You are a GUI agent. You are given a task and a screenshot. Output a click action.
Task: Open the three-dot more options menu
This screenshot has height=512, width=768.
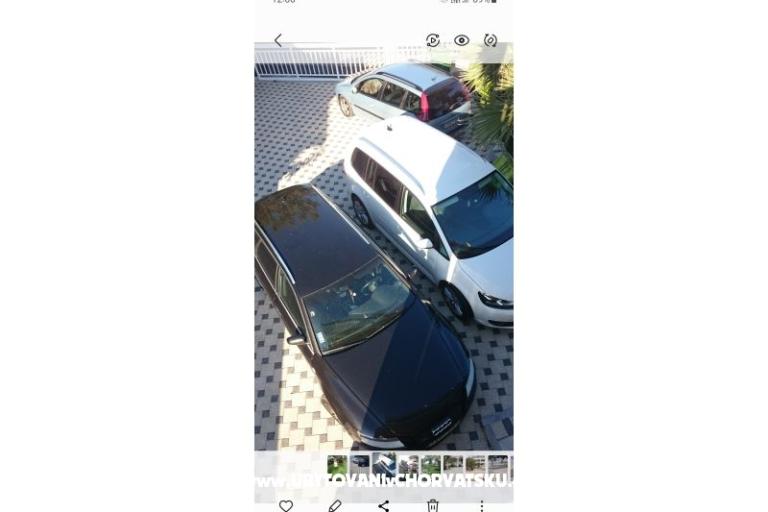(x=481, y=506)
